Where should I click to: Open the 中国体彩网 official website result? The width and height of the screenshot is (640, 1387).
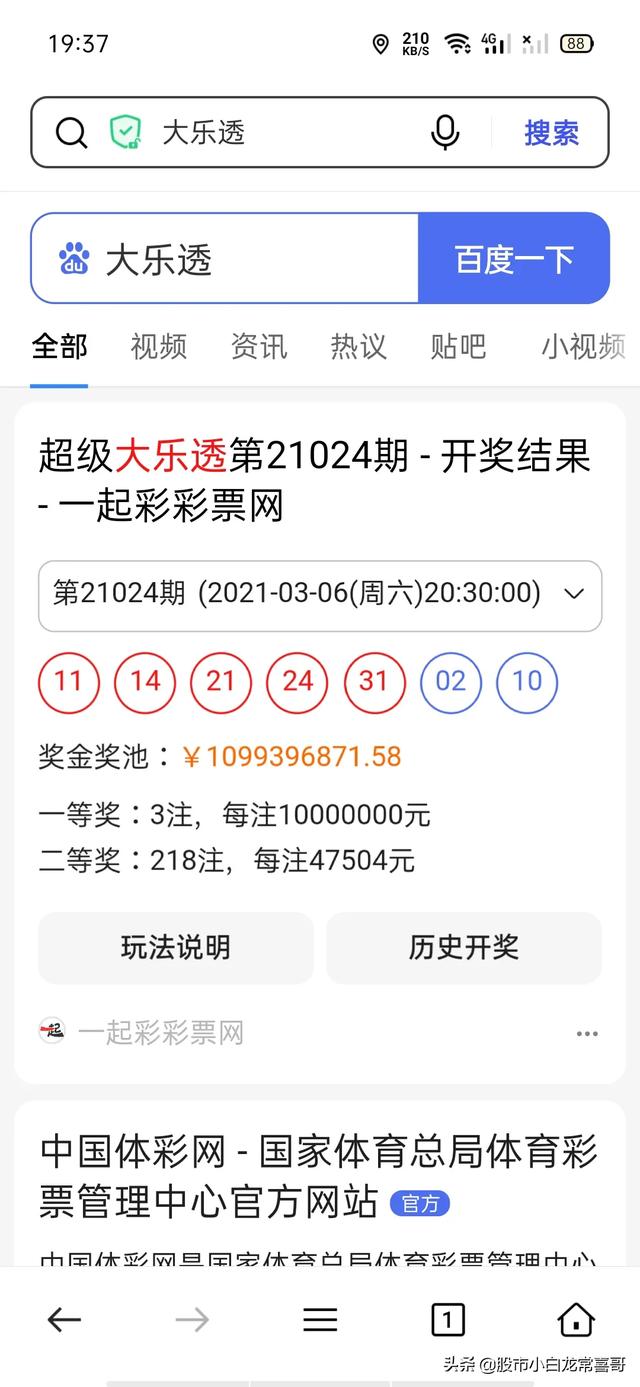(318, 1175)
